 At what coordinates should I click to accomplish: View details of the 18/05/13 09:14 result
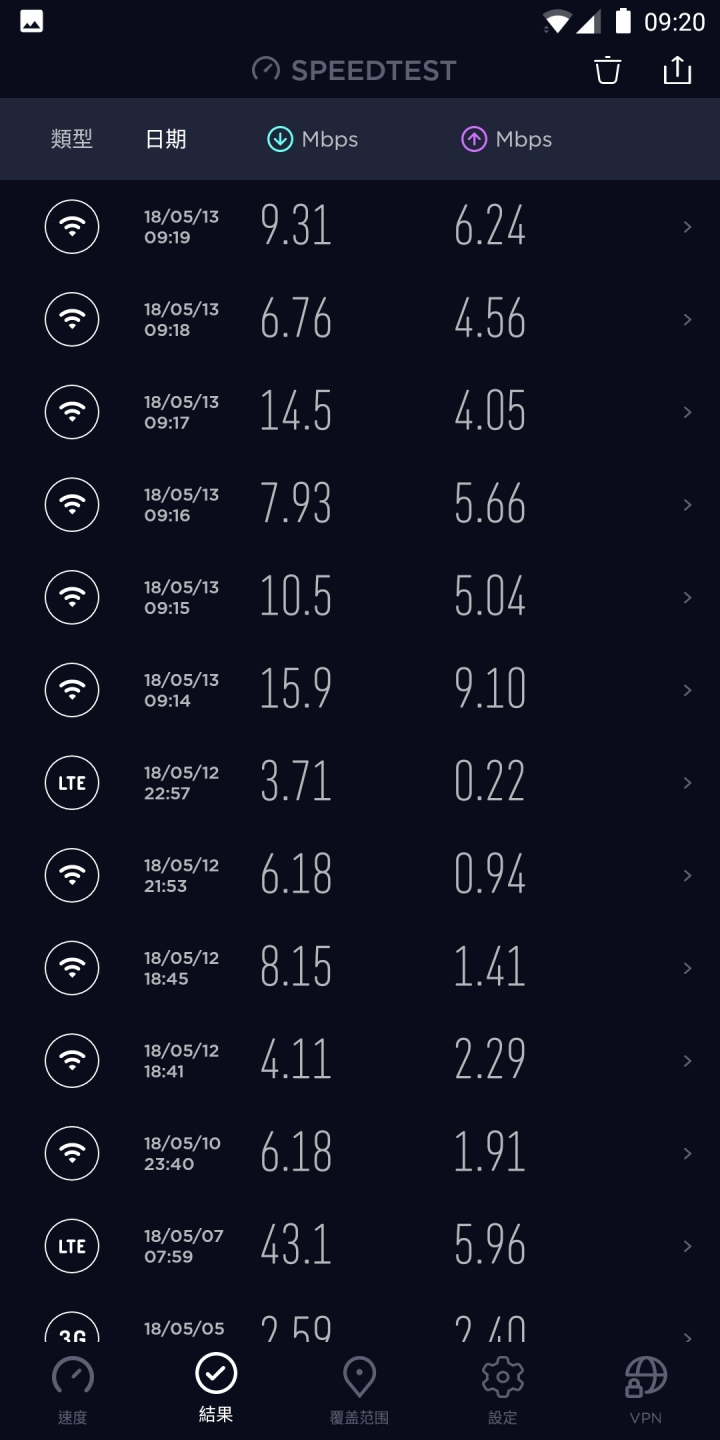tap(360, 690)
